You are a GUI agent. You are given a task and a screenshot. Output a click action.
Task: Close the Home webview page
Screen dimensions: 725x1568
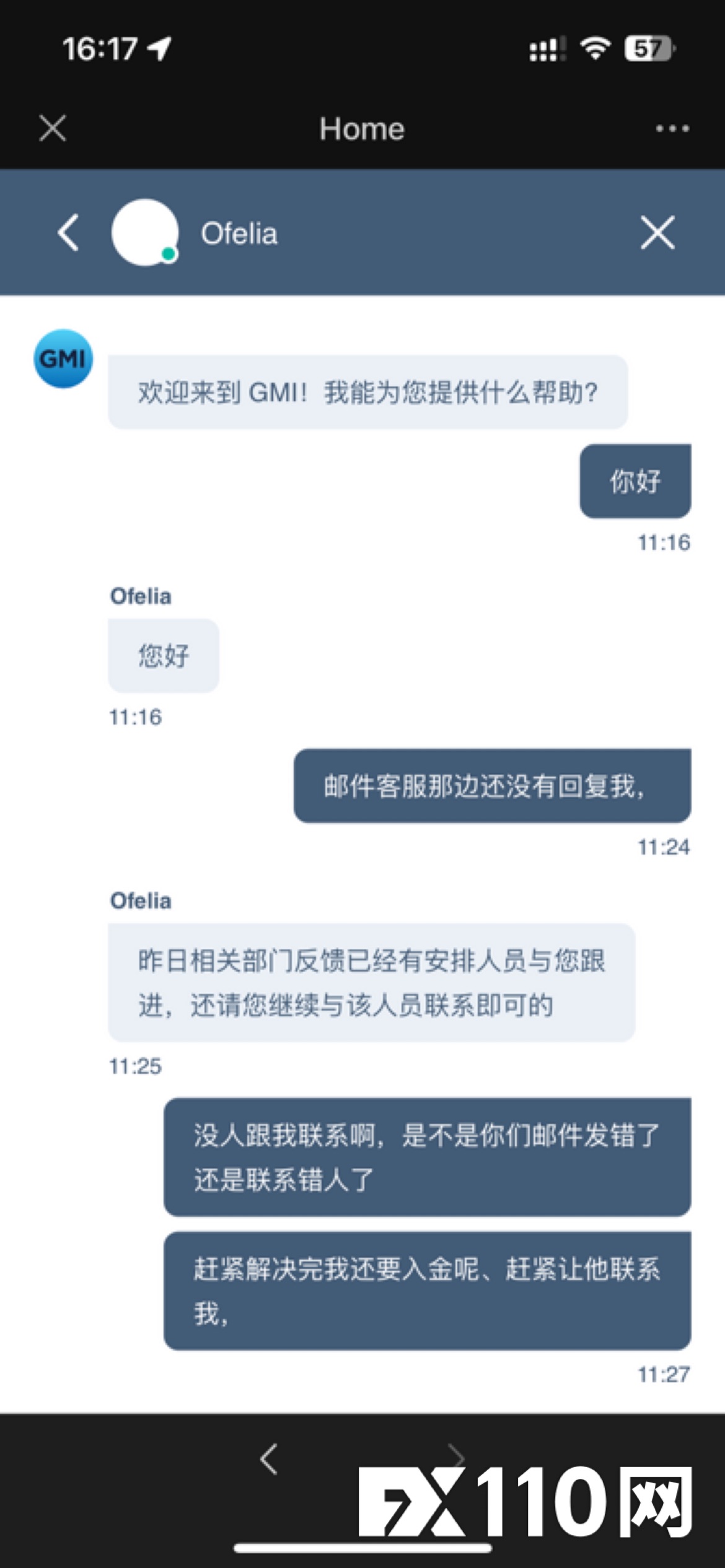pyautogui.click(x=53, y=128)
